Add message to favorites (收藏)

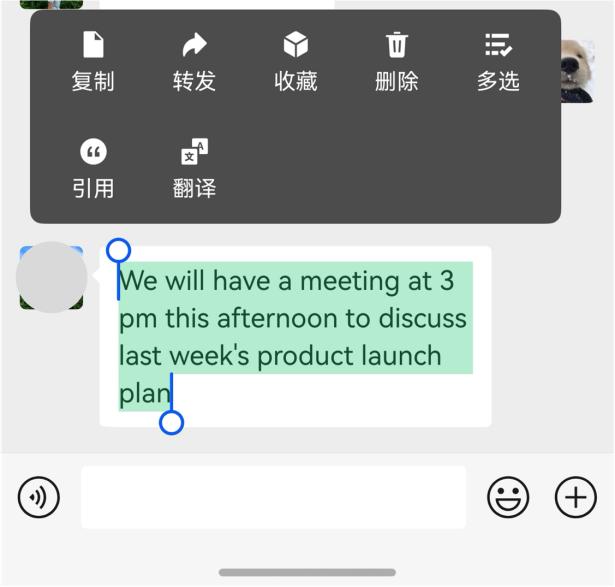(296, 61)
